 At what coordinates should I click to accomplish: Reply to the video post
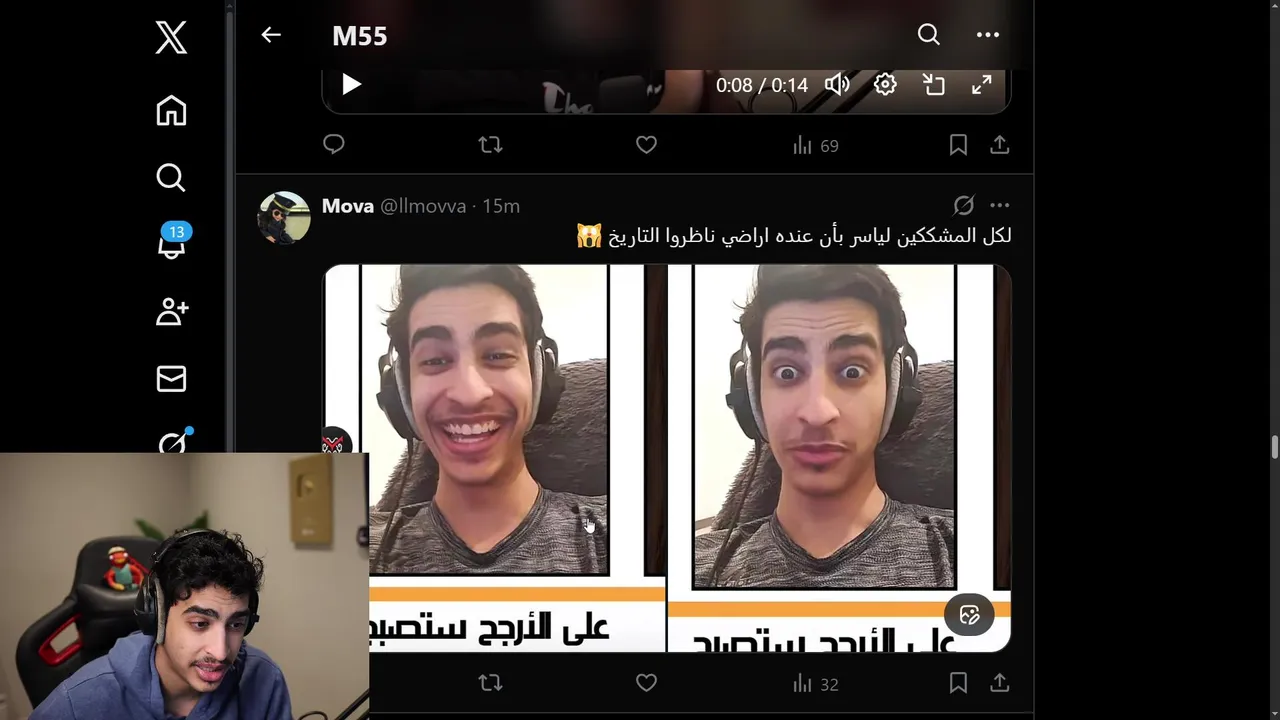334,145
